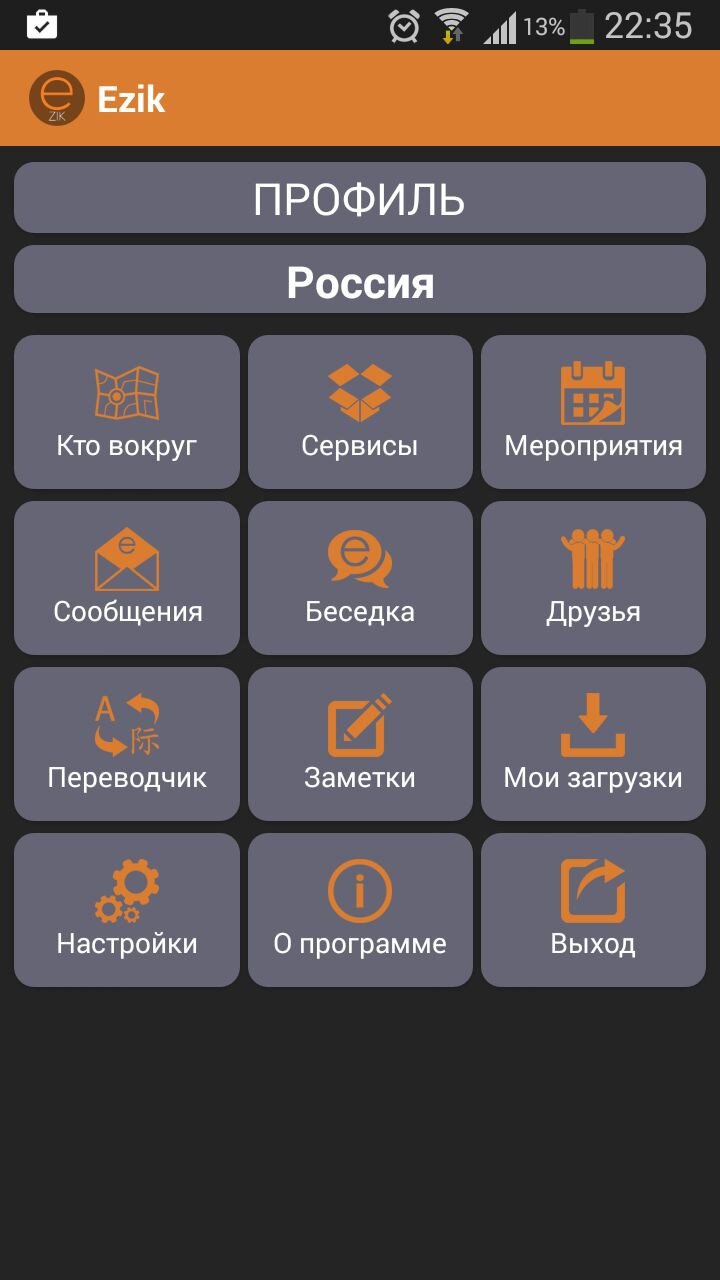
Task: Open the ПРОФИЛЬ button
Action: point(360,198)
